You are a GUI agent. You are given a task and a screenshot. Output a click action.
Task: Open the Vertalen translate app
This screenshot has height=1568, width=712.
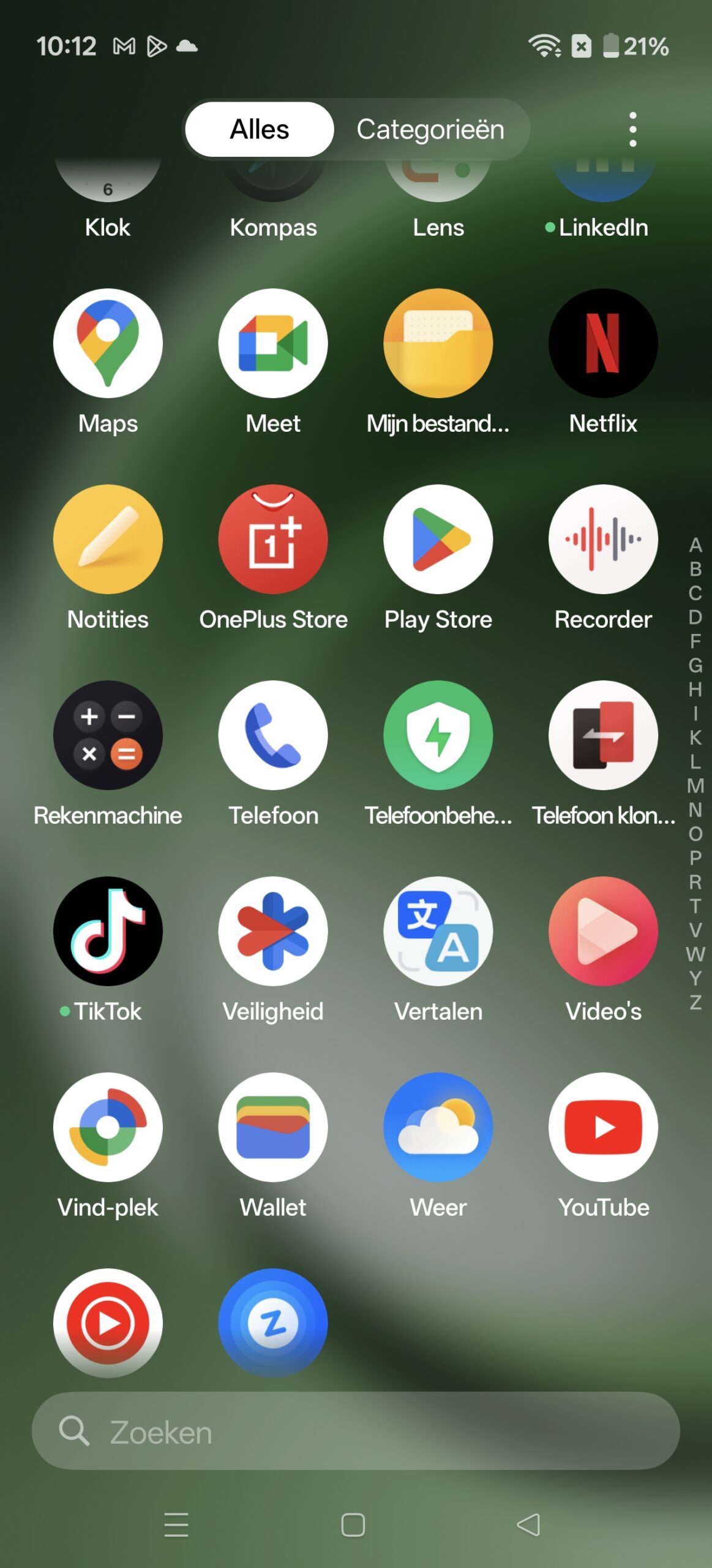point(438,932)
